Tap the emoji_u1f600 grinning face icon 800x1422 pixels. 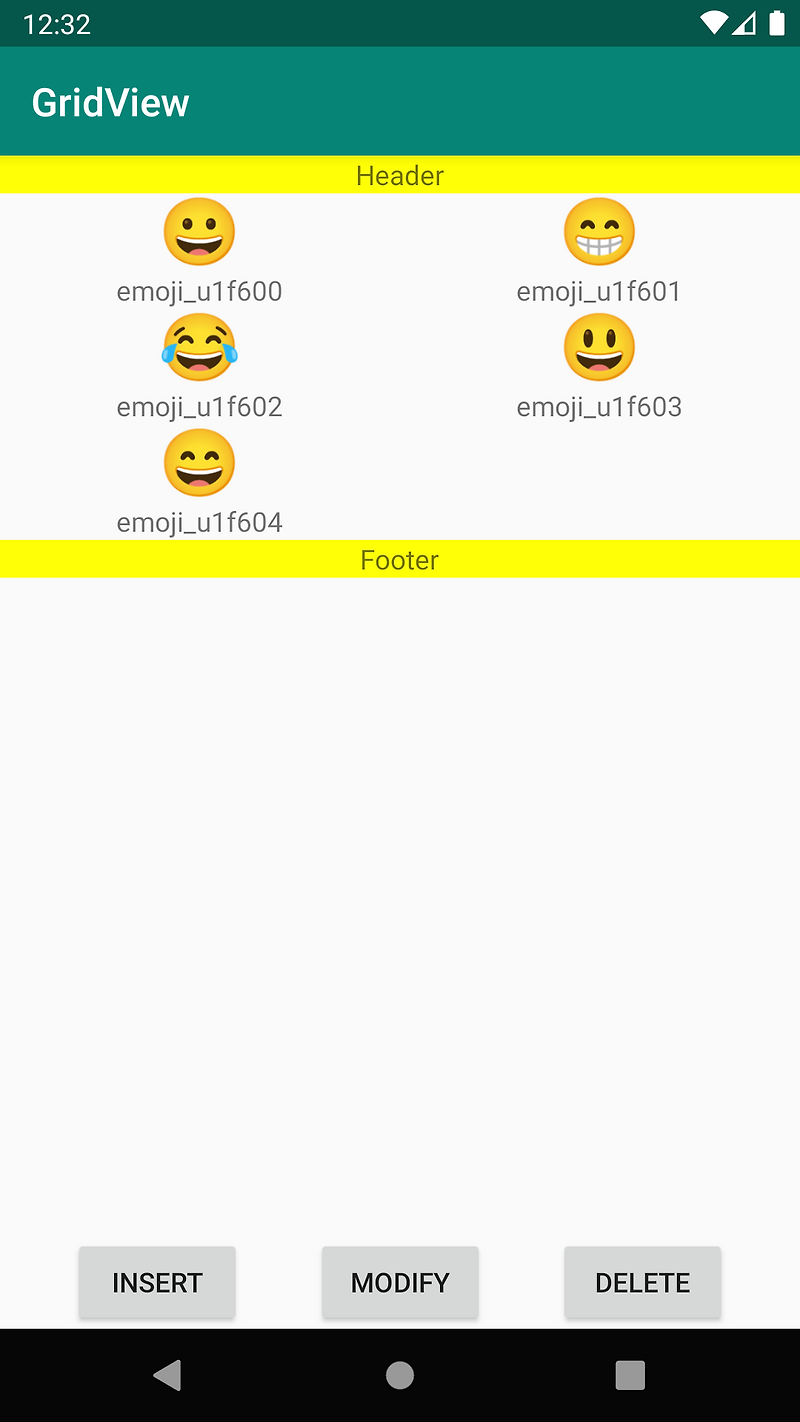coord(199,231)
